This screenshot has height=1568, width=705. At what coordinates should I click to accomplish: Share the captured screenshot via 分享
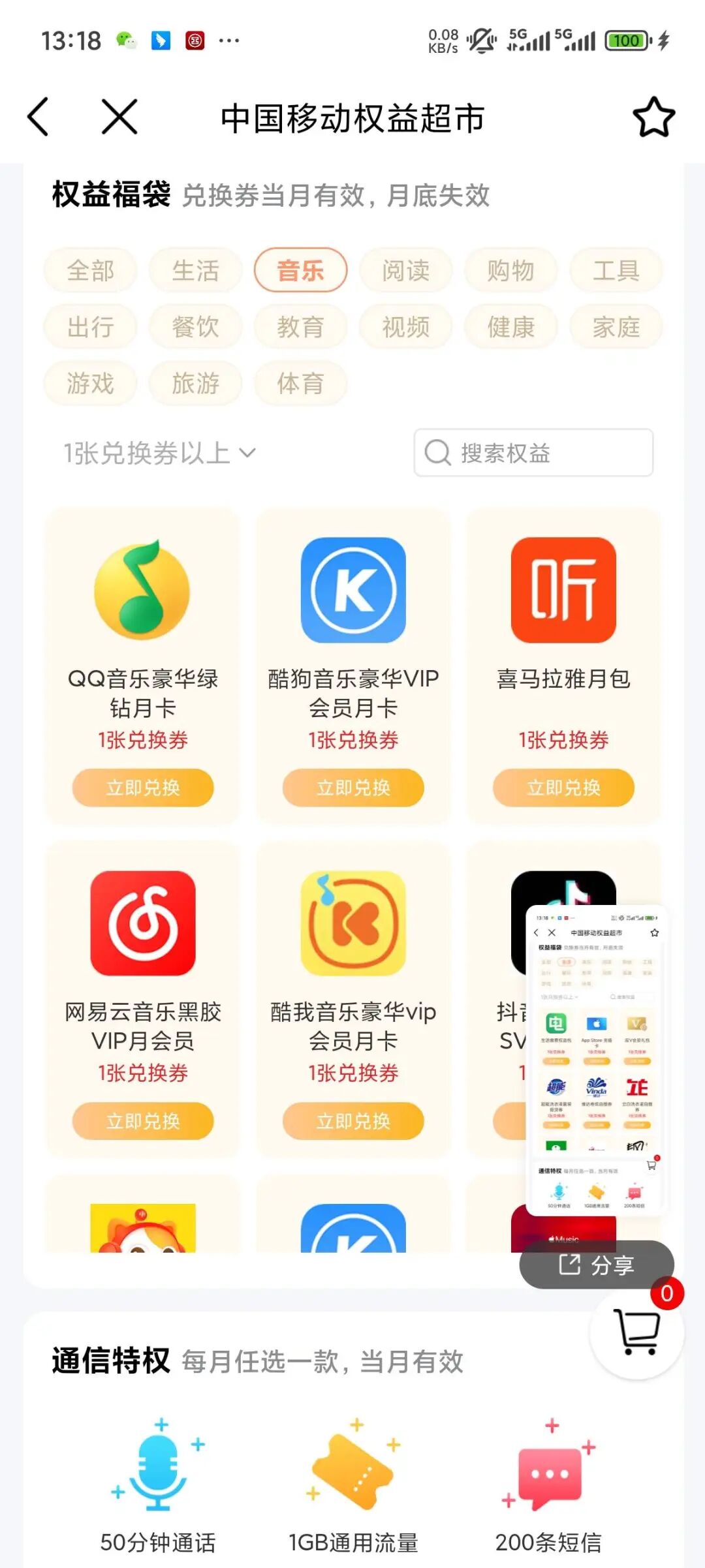[596, 1265]
